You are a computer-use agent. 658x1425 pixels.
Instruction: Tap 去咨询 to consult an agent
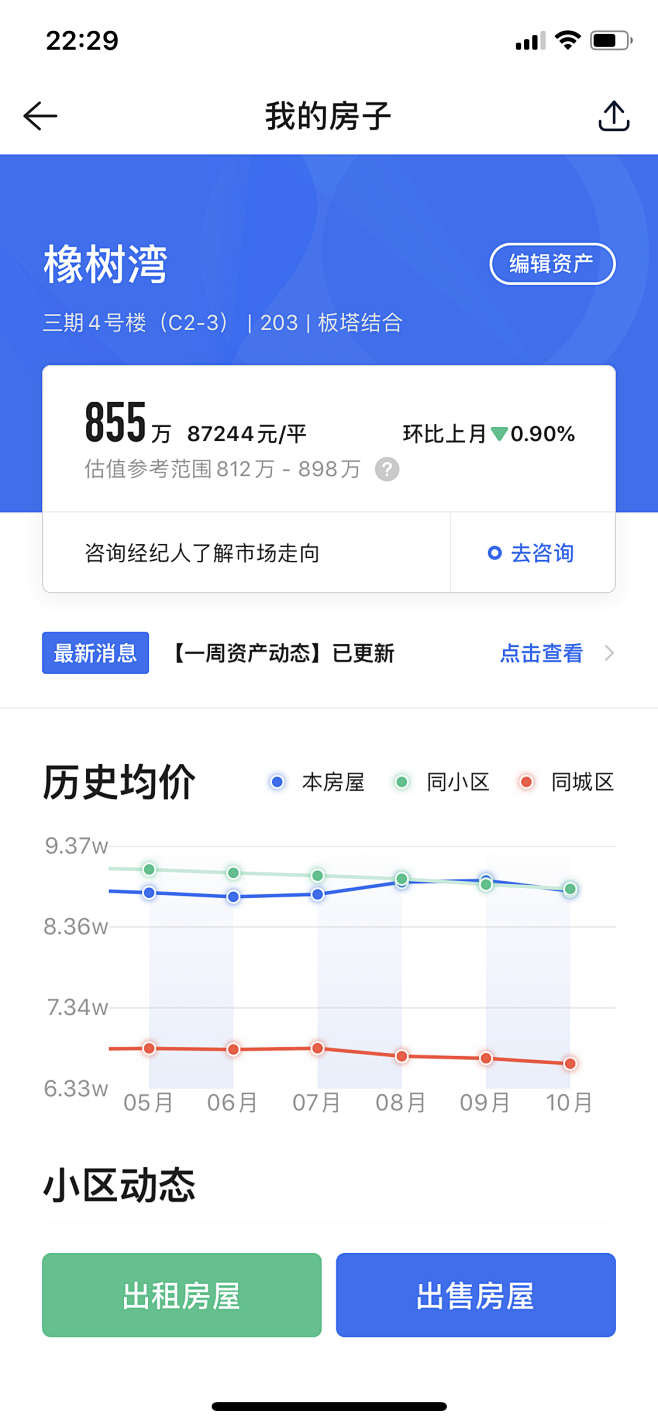pos(531,553)
